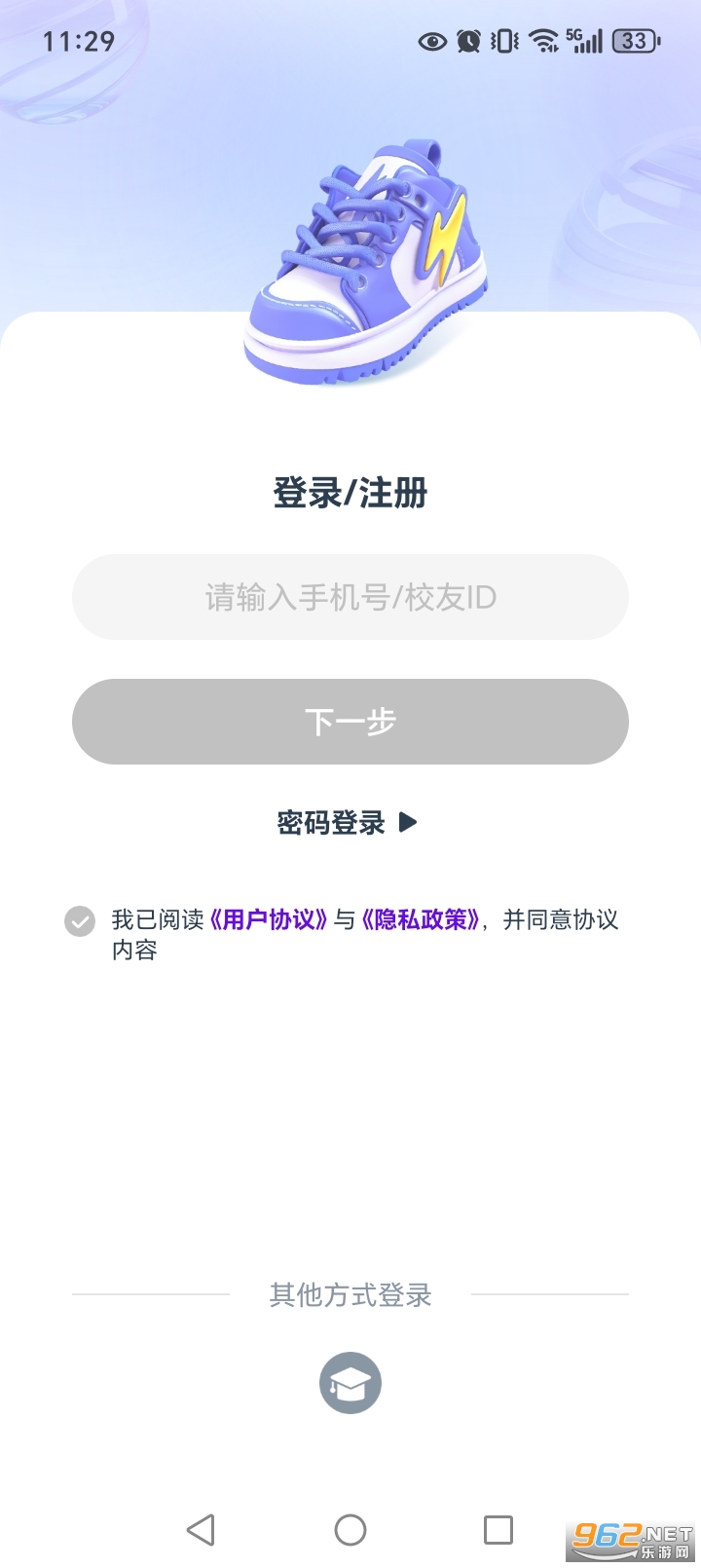Click the alarm clock status bar icon
Screen dimensions: 701x1568
click(467, 41)
